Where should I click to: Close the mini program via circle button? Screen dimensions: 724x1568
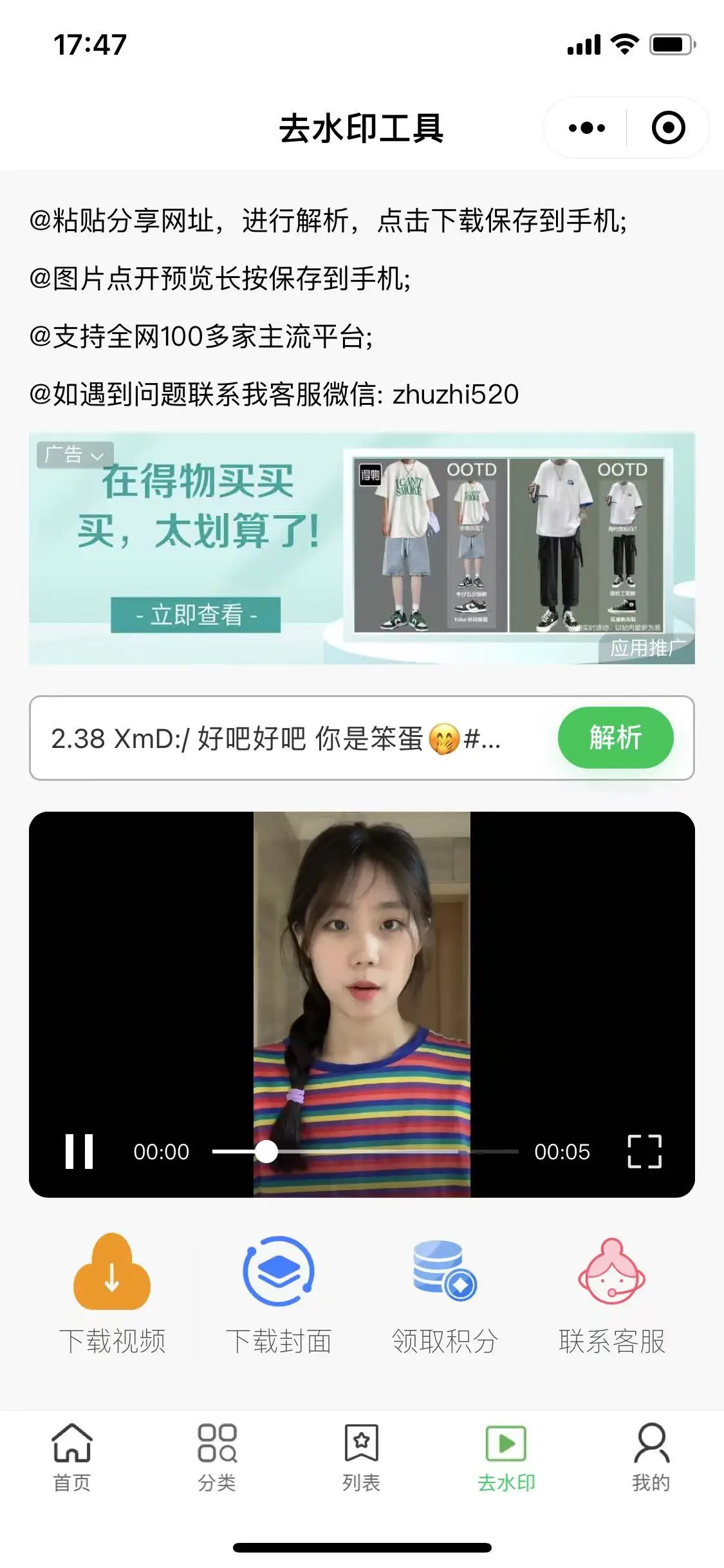(x=668, y=128)
